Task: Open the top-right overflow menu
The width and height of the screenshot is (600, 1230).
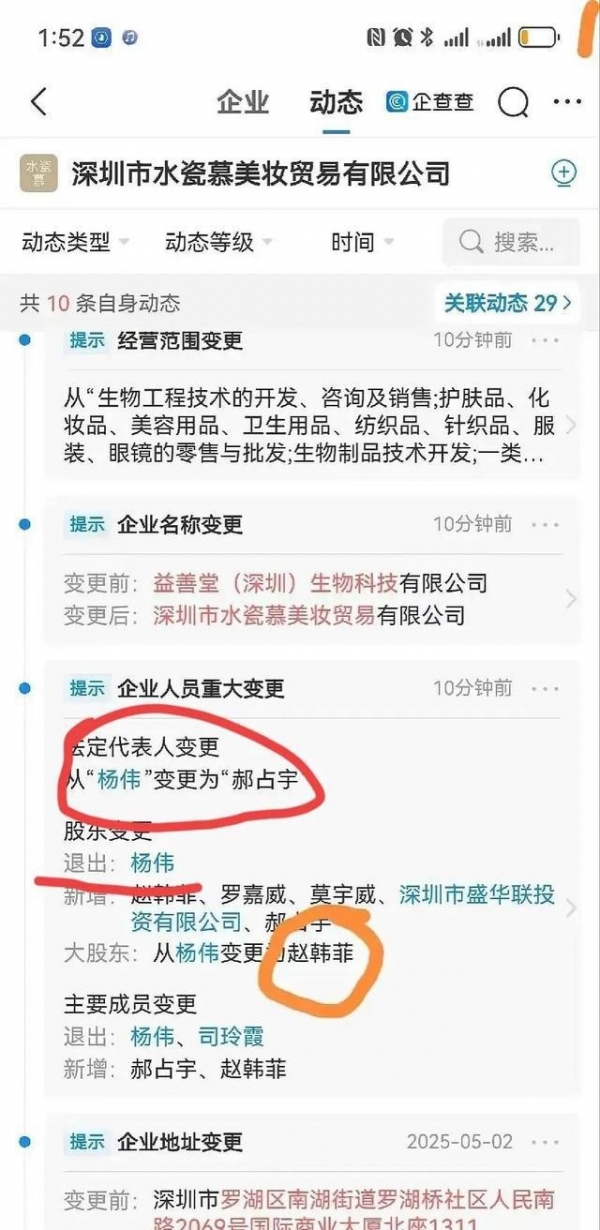Action: pyautogui.click(x=567, y=102)
